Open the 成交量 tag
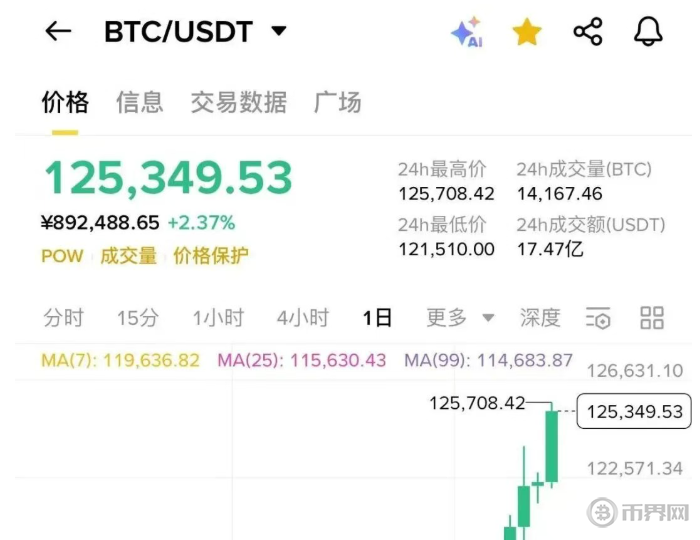This screenshot has height=540, width=700. pos(128,256)
